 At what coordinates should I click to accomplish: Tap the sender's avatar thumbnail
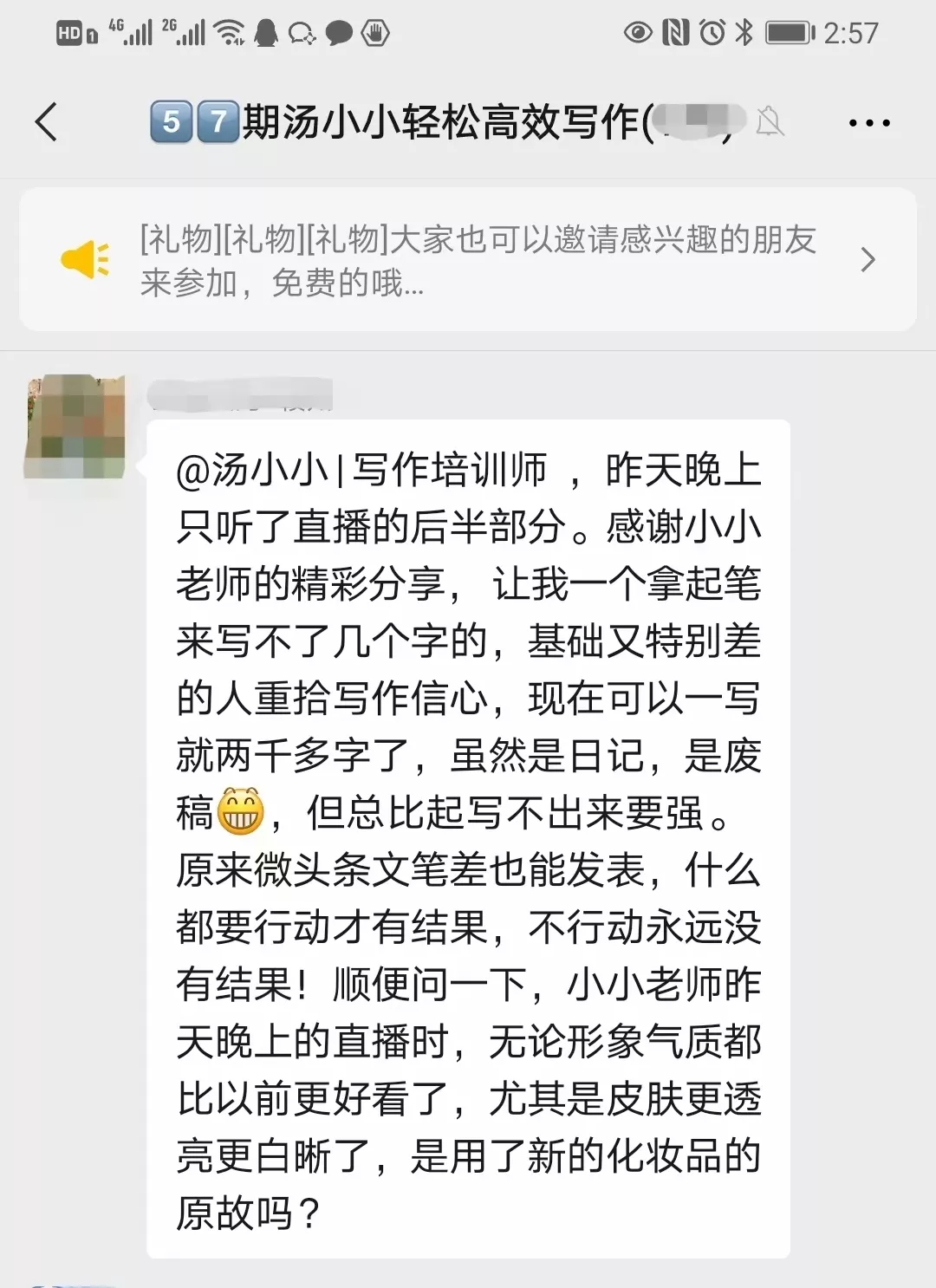click(75, 422)
